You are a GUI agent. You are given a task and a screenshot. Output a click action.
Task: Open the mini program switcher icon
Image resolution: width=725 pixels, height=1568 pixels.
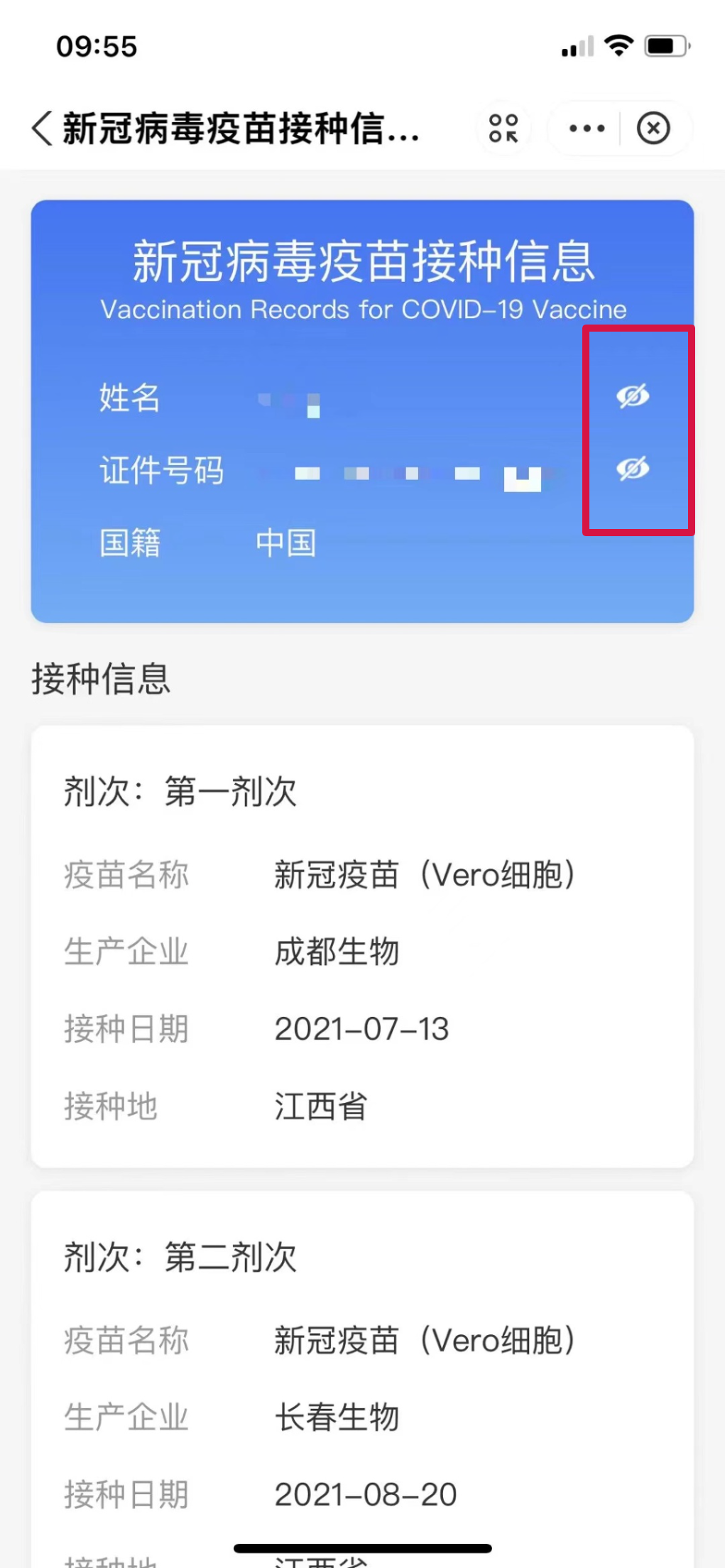[503, 129]
